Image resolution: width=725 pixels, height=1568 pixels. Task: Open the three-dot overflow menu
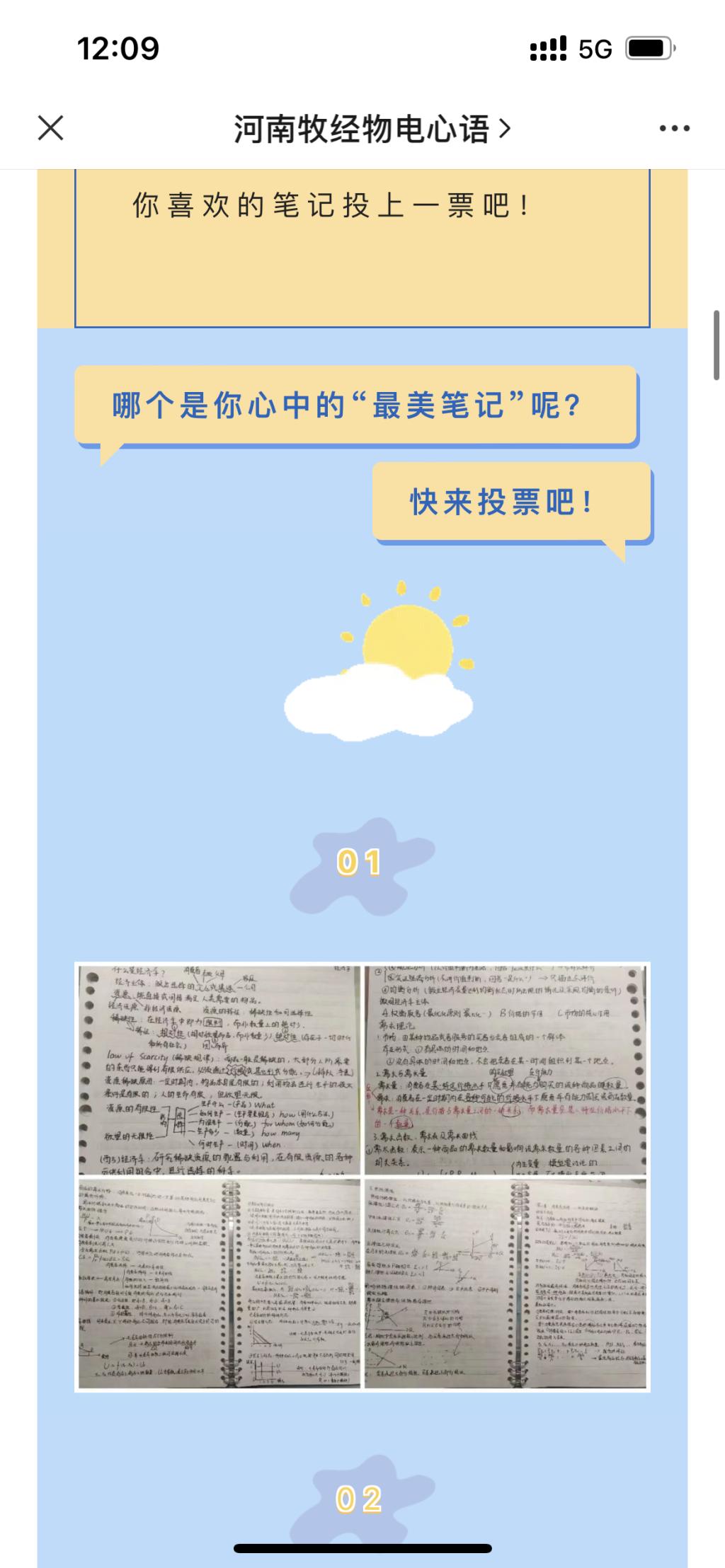(674, 128)
